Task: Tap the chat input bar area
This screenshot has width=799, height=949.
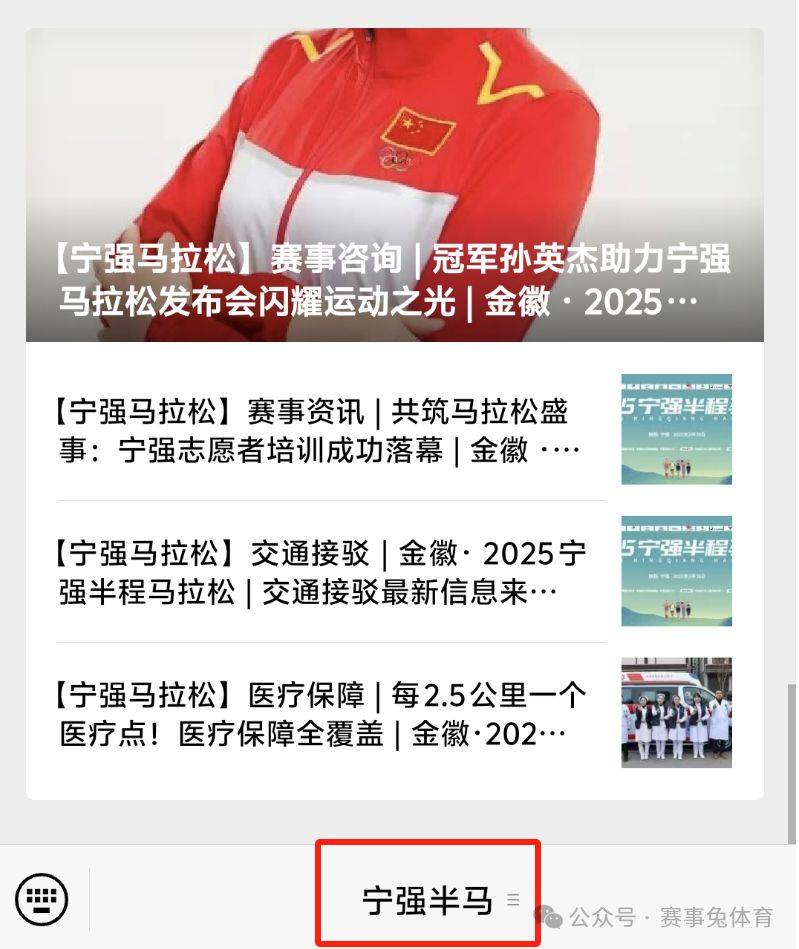Action: coord(200,898)
